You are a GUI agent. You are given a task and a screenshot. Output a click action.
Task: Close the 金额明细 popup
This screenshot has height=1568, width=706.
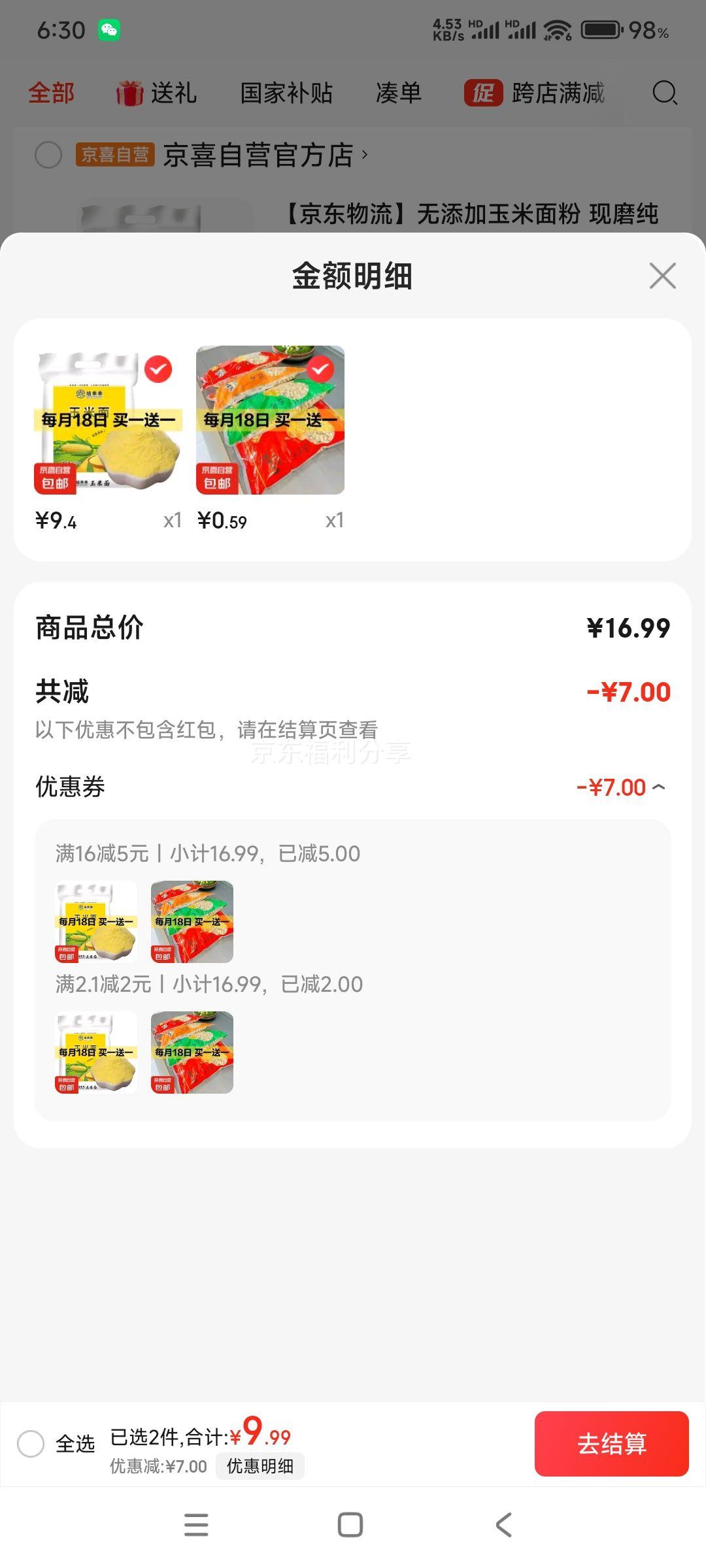(663, 276)
